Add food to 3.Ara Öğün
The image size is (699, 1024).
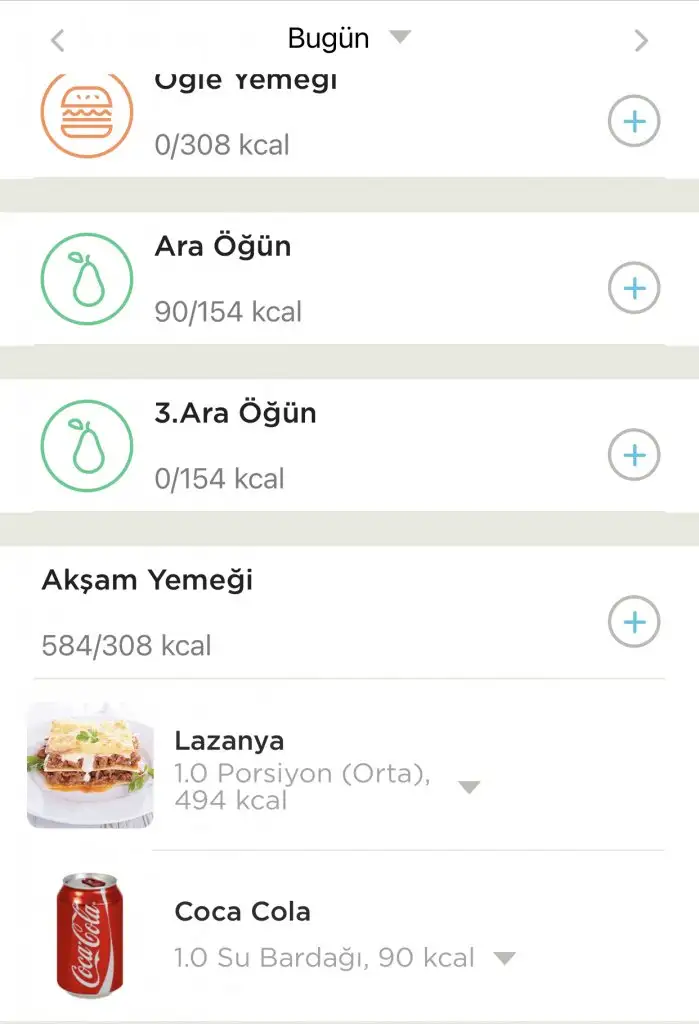634,455
